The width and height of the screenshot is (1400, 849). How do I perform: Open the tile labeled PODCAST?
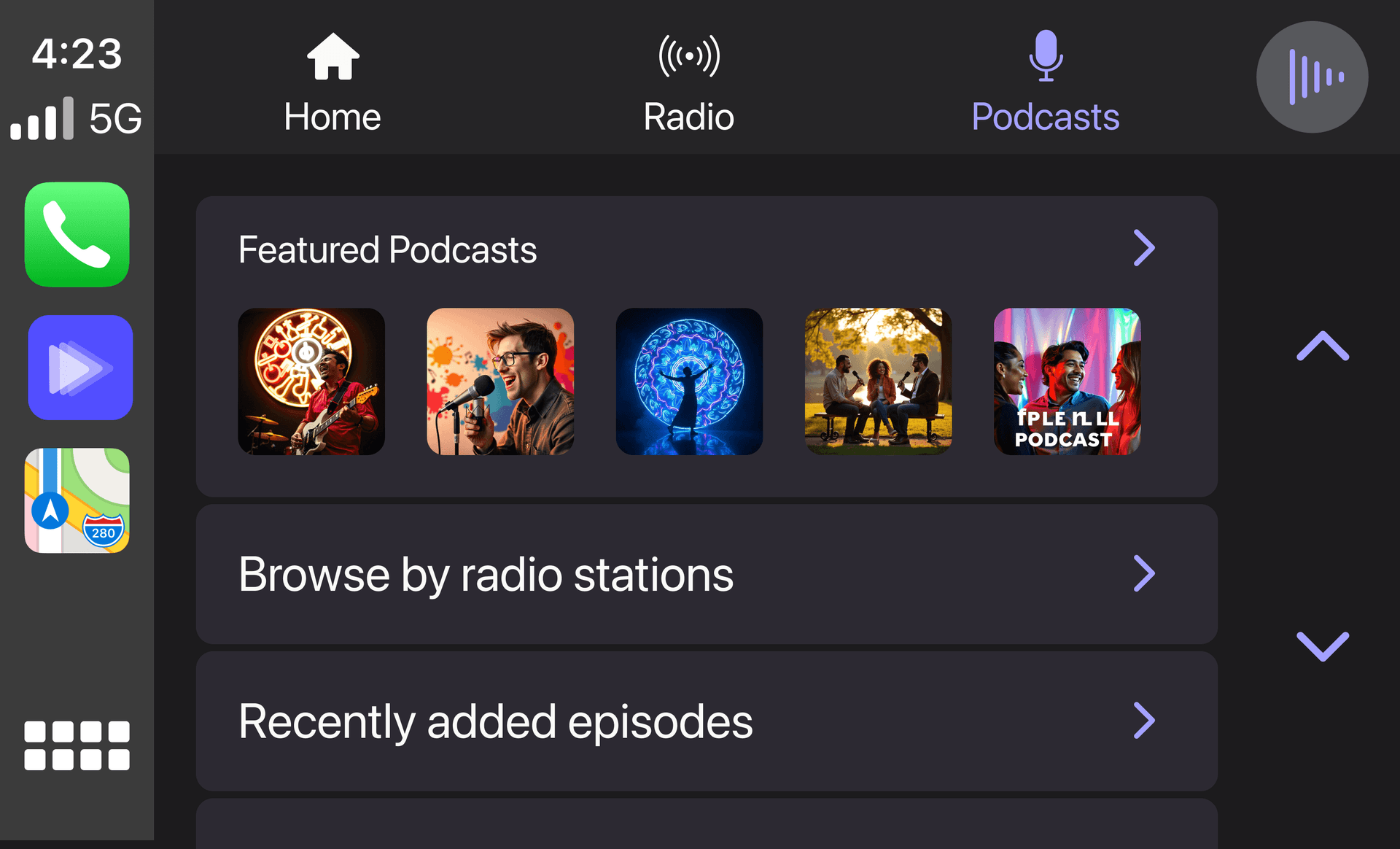coord(1067,381)
